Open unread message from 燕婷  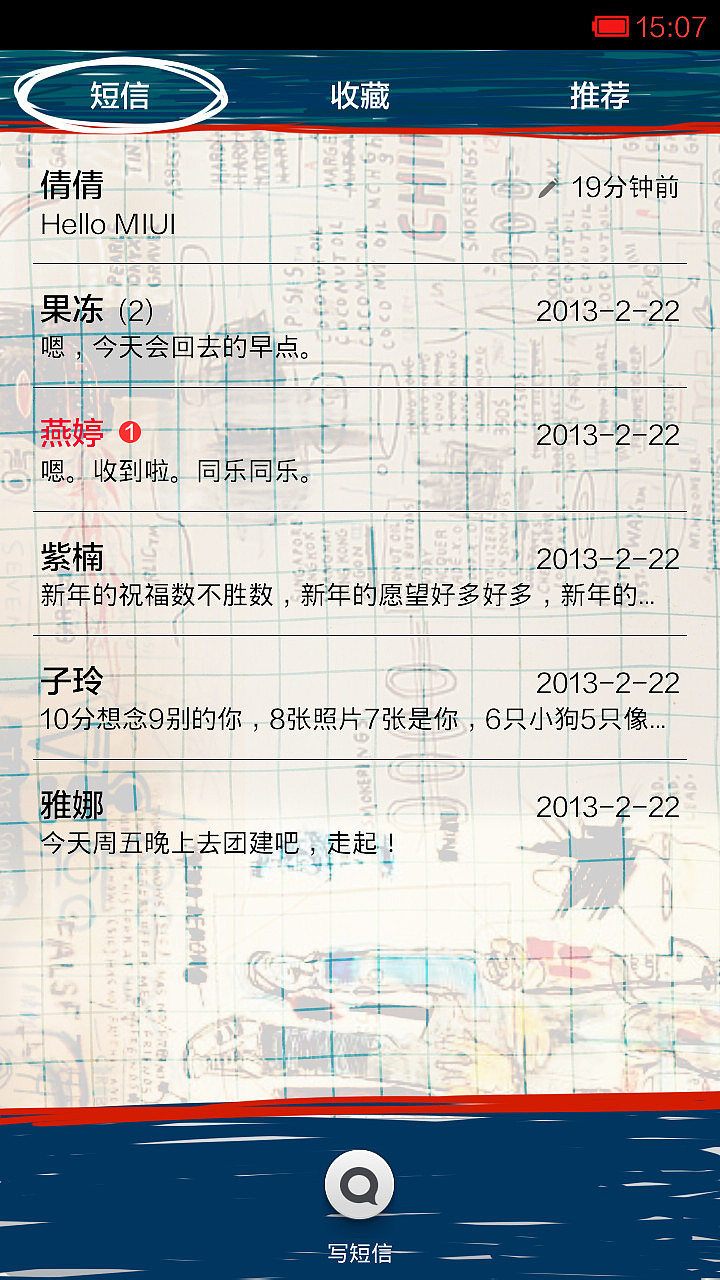coord(360,450)
